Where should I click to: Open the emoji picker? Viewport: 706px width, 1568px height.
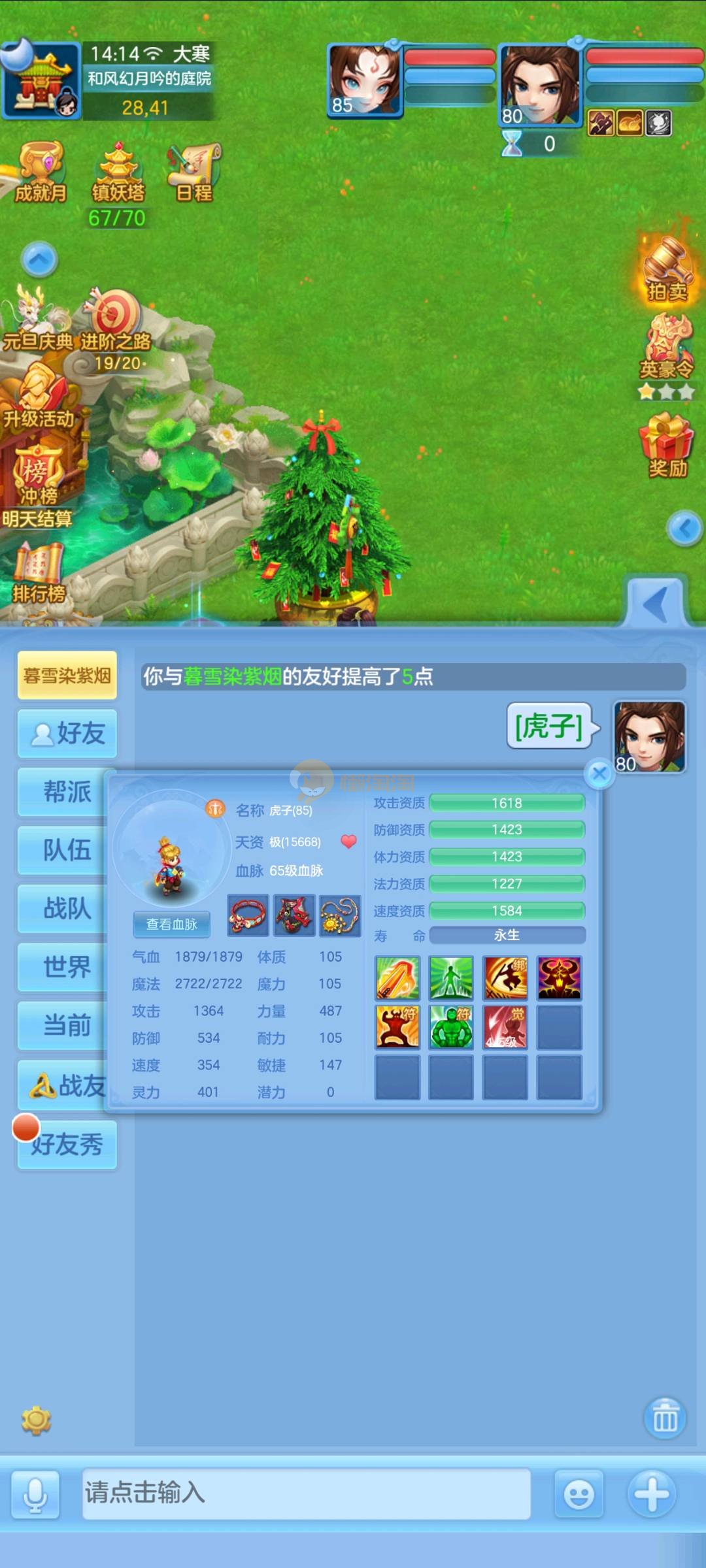[579, 1494]
